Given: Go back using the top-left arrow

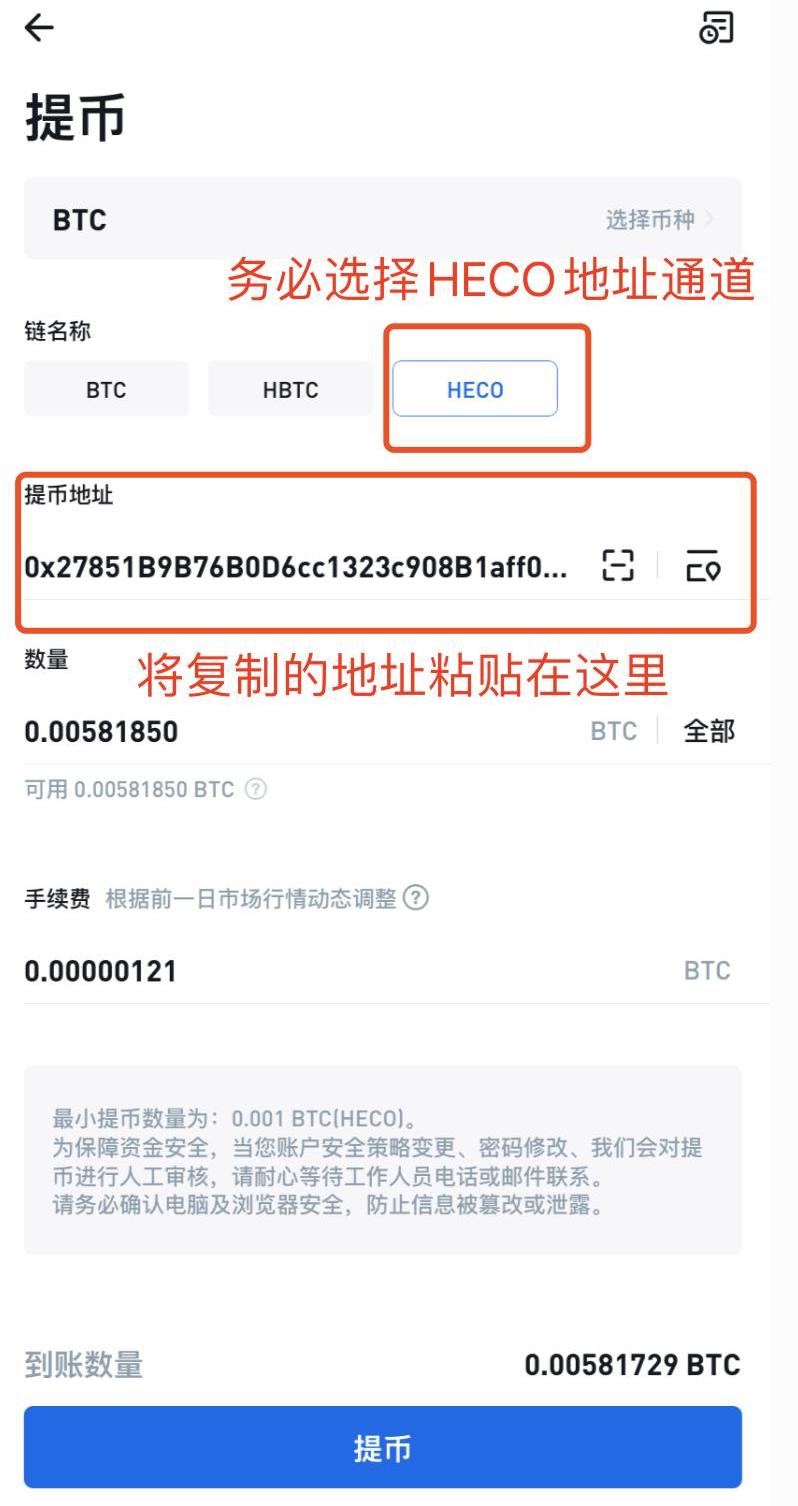Looking at the screenshot, I should [x=39, y=29].
